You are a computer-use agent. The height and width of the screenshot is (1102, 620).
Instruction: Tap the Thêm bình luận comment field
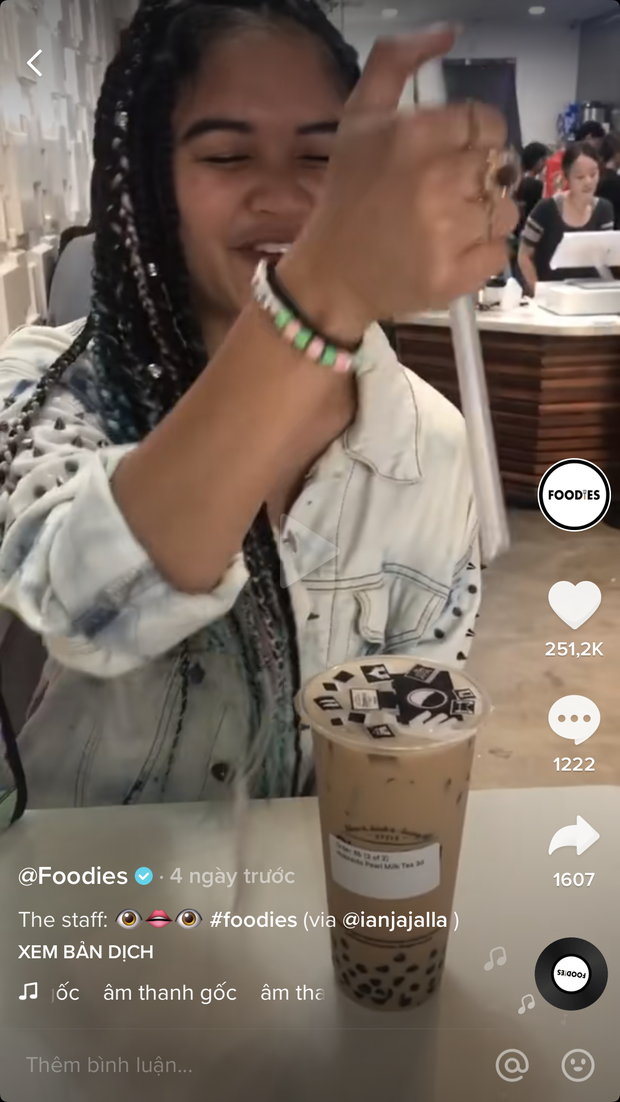[x=110, y=1065]
